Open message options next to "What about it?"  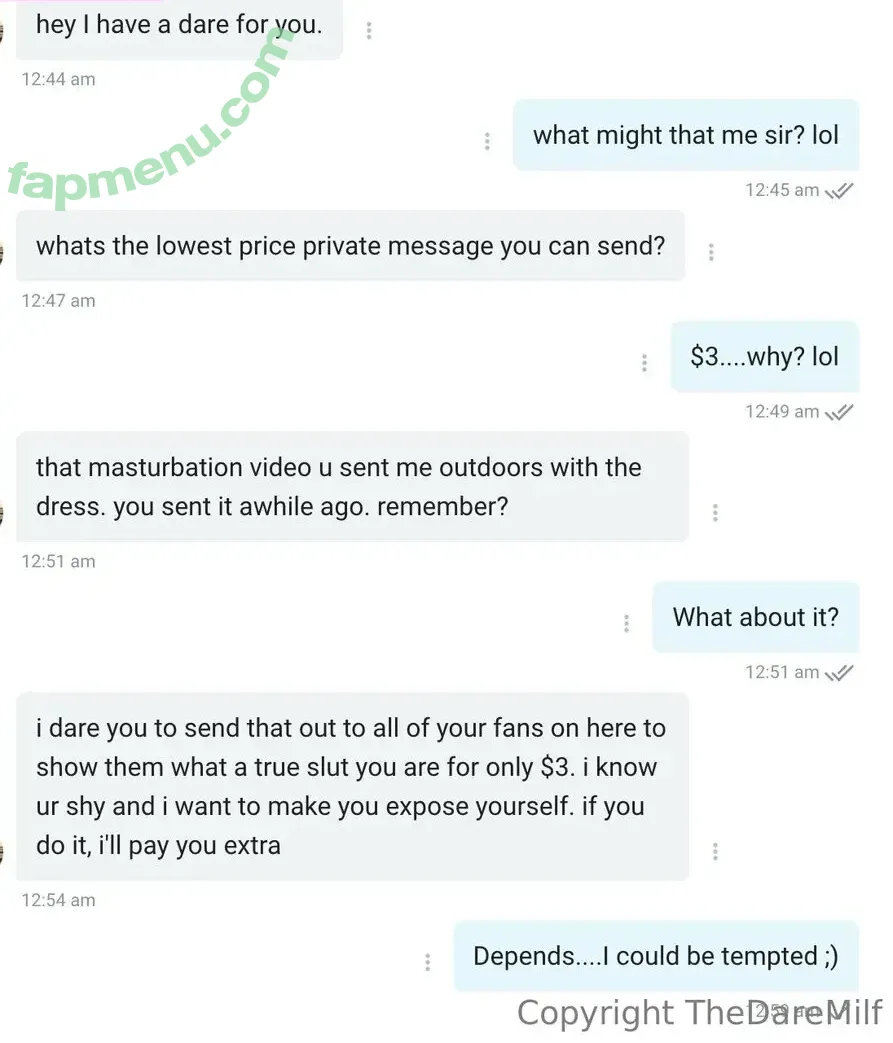pos(626,623)
